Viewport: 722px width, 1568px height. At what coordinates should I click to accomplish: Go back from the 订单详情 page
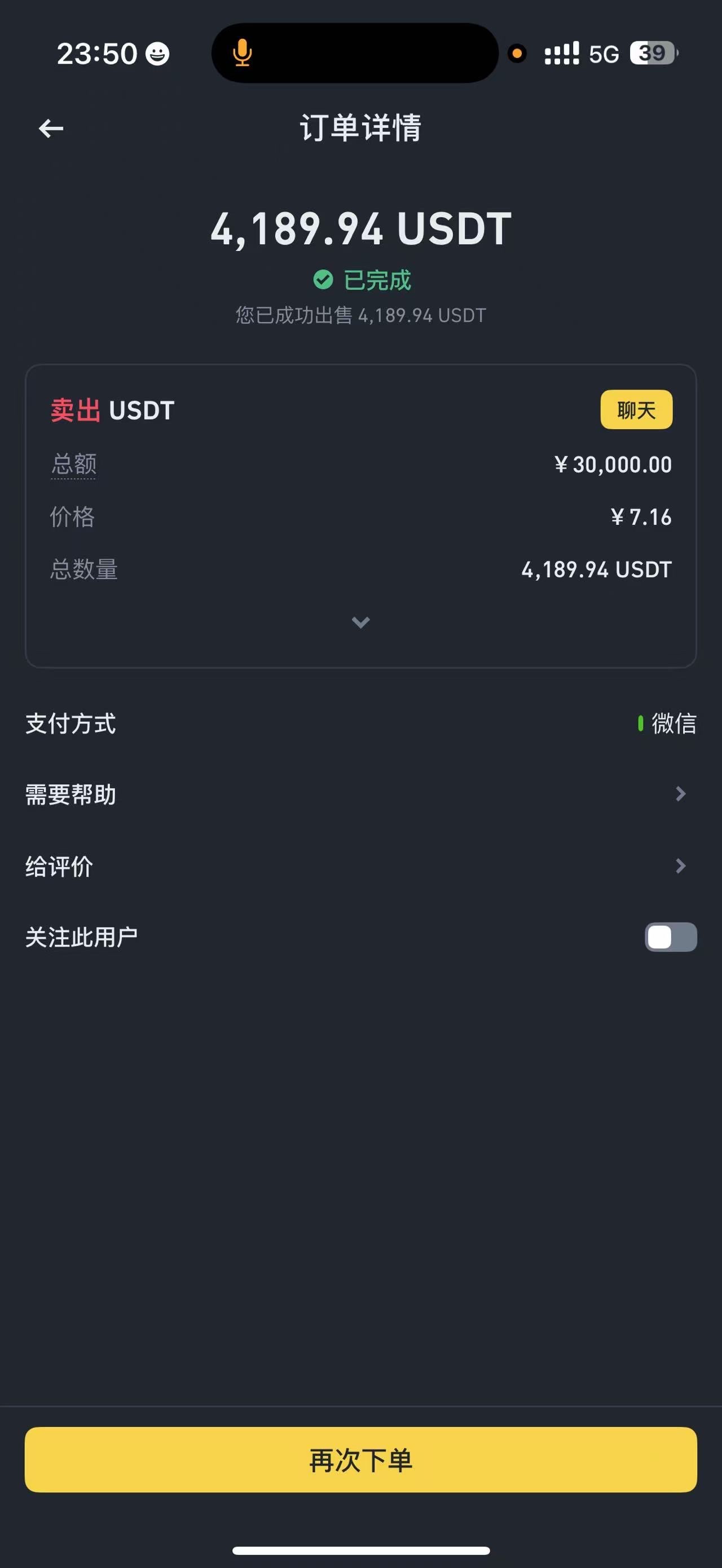coord(51,129)
